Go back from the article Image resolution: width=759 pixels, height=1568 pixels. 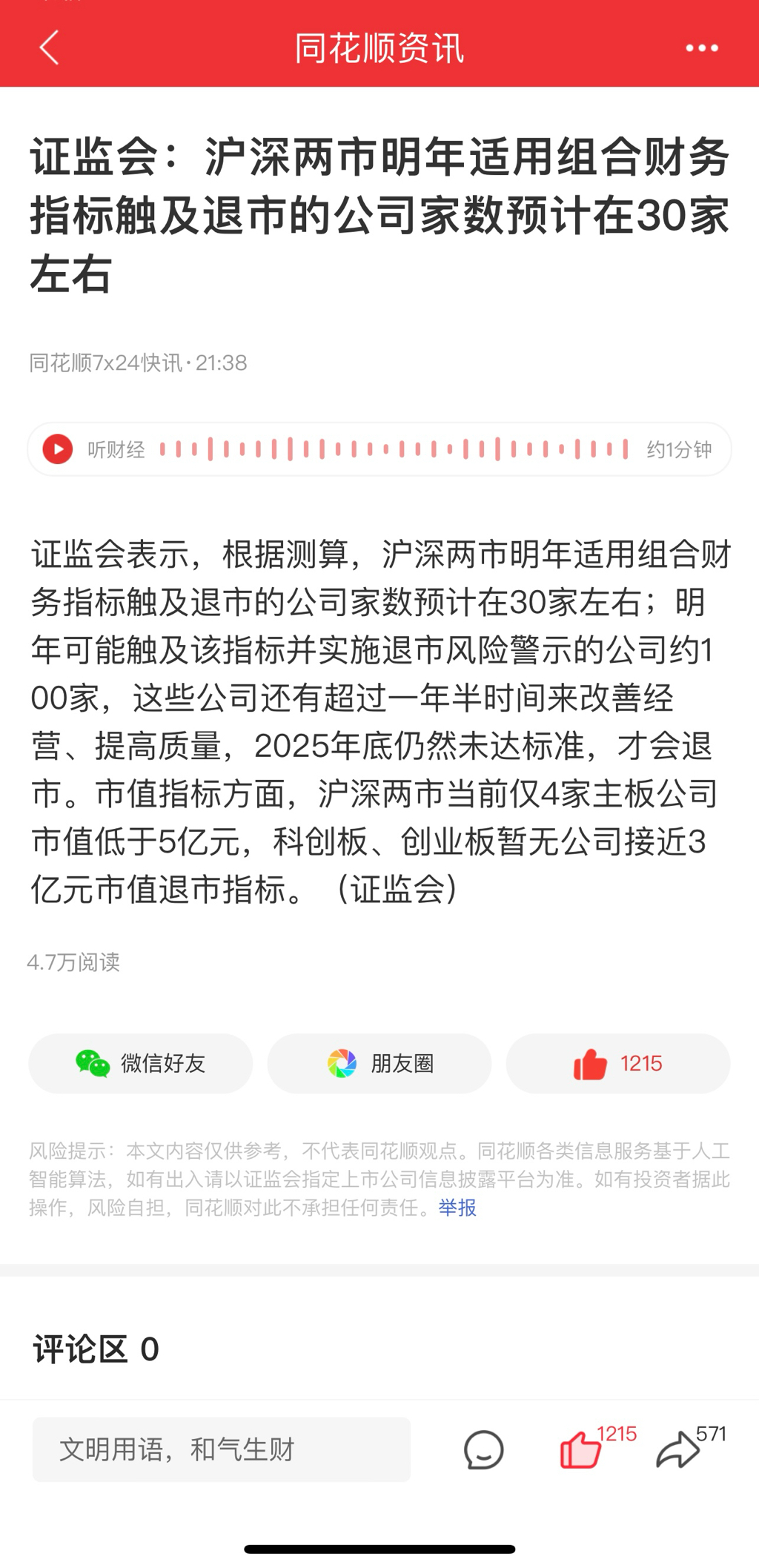(x=49, y=48)
